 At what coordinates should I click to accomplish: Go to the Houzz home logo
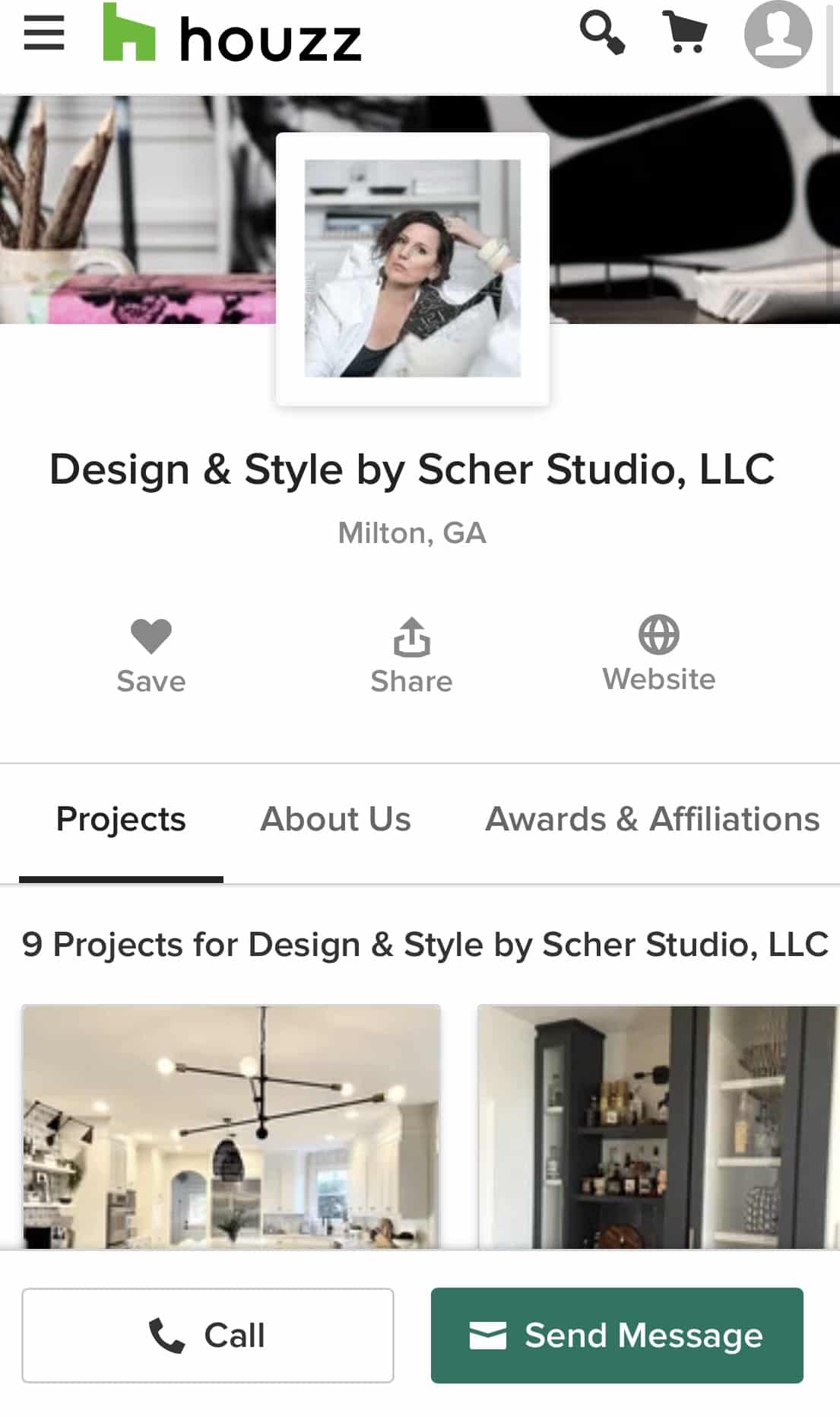(x=232, y=33)
